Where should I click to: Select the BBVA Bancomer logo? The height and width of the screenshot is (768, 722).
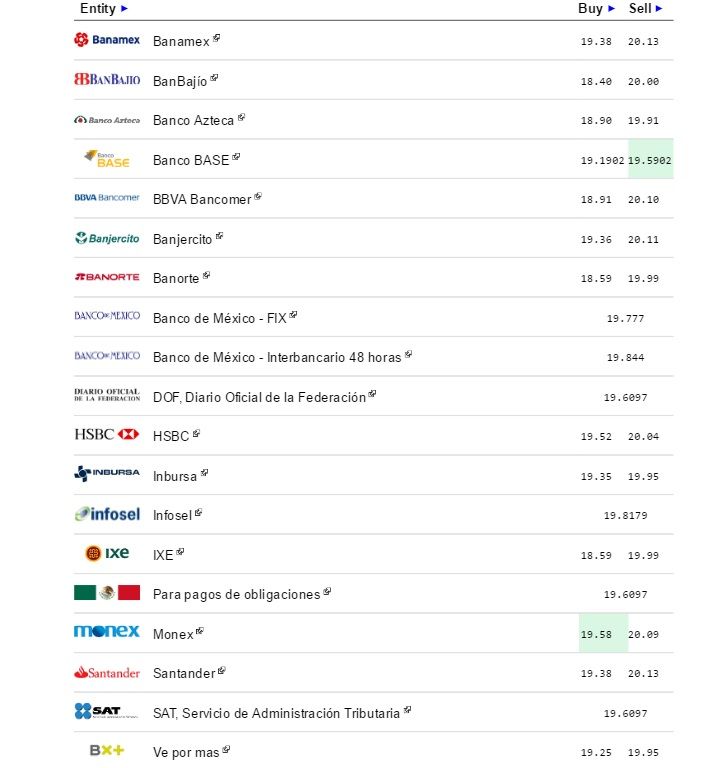click(x=107, y=198)
